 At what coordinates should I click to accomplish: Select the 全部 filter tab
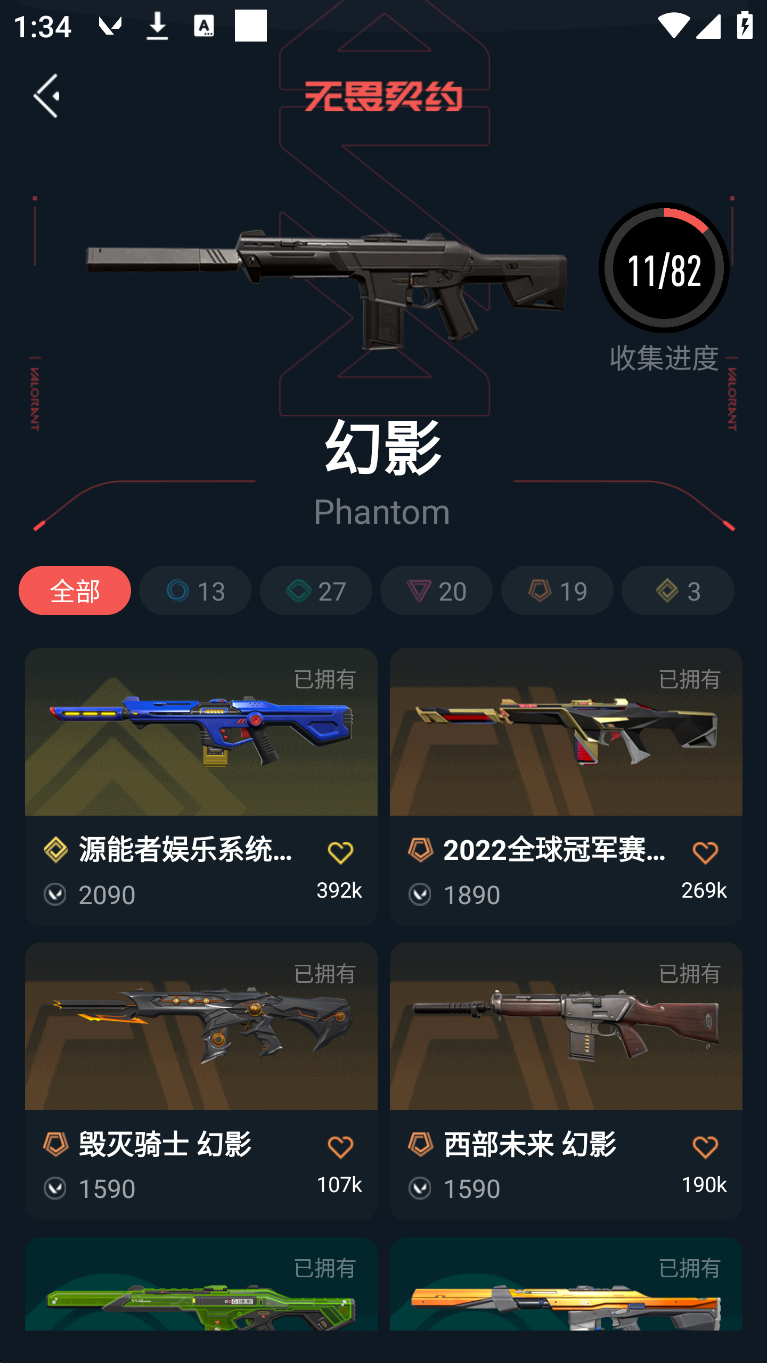[x=75, y=590]
